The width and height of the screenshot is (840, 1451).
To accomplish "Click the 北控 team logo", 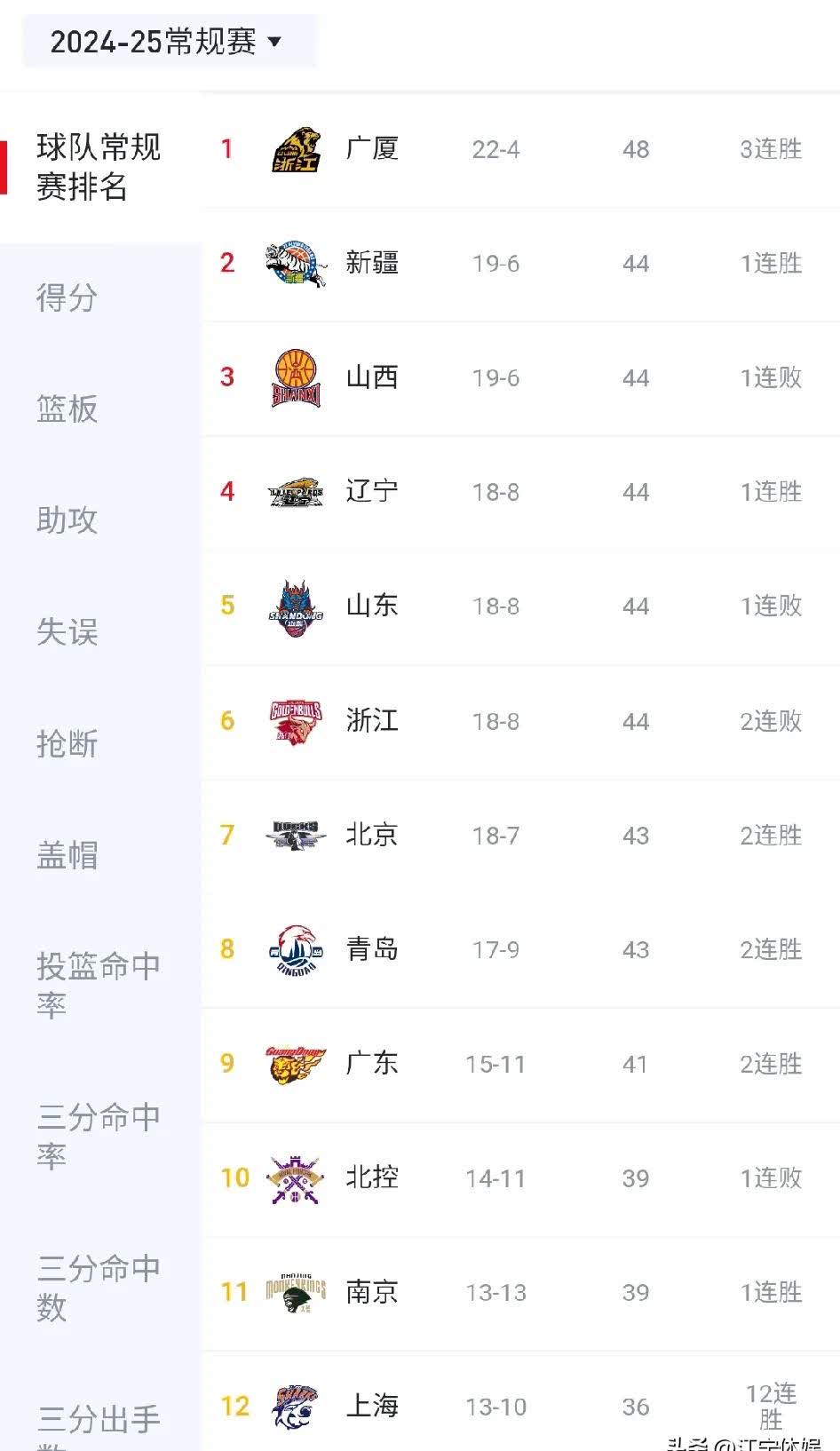I will (x=293, y=1177).
